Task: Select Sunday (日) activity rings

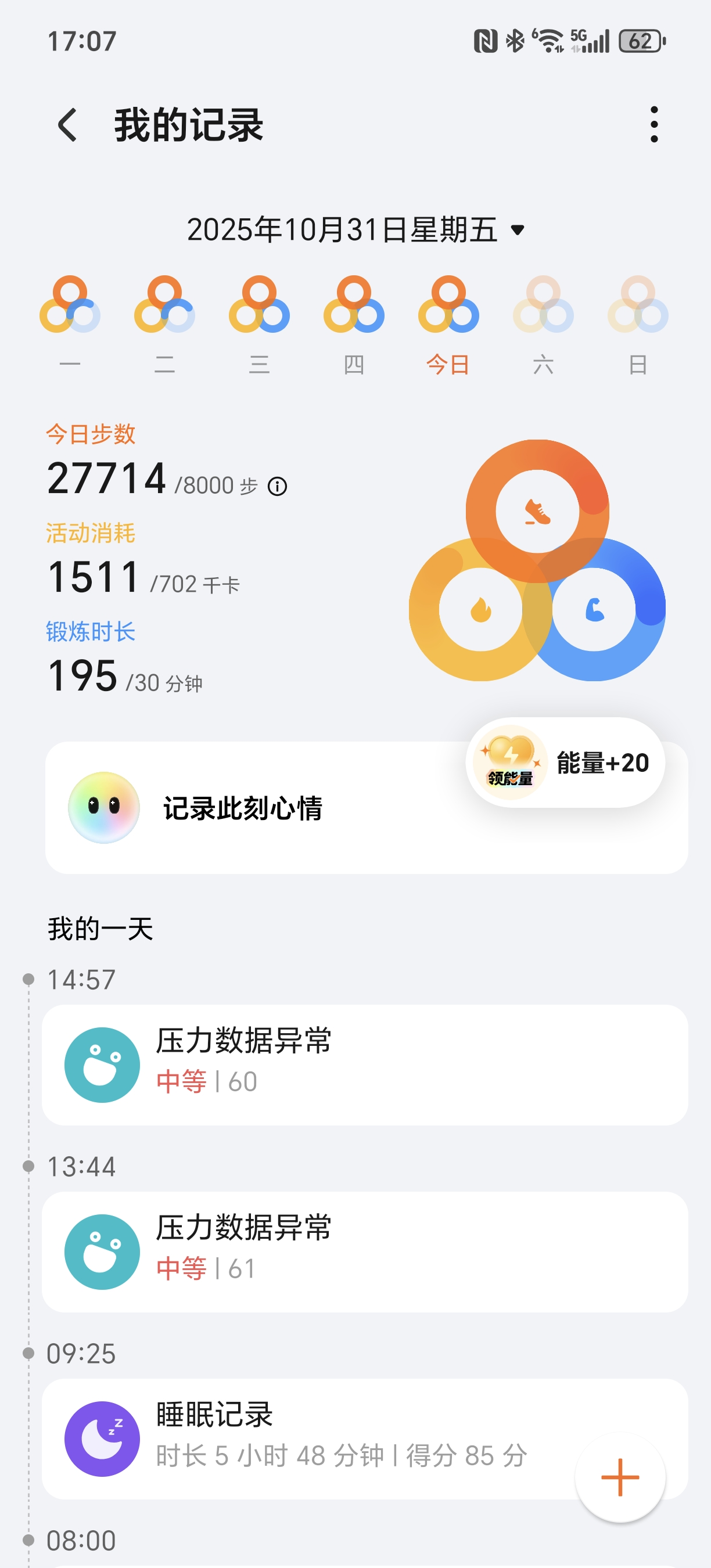Action: coord(638,304)
